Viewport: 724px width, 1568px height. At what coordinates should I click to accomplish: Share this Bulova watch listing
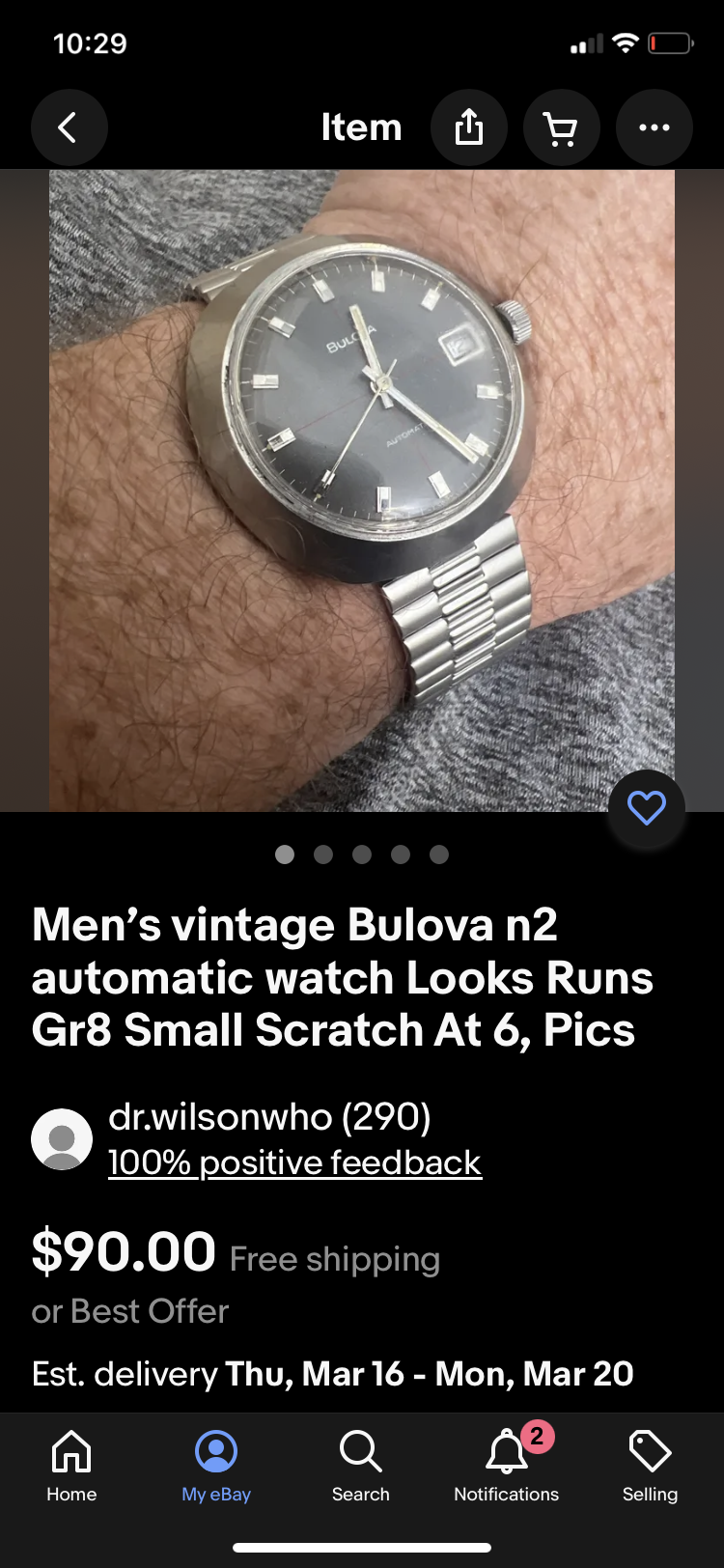[x=468, y=127]
